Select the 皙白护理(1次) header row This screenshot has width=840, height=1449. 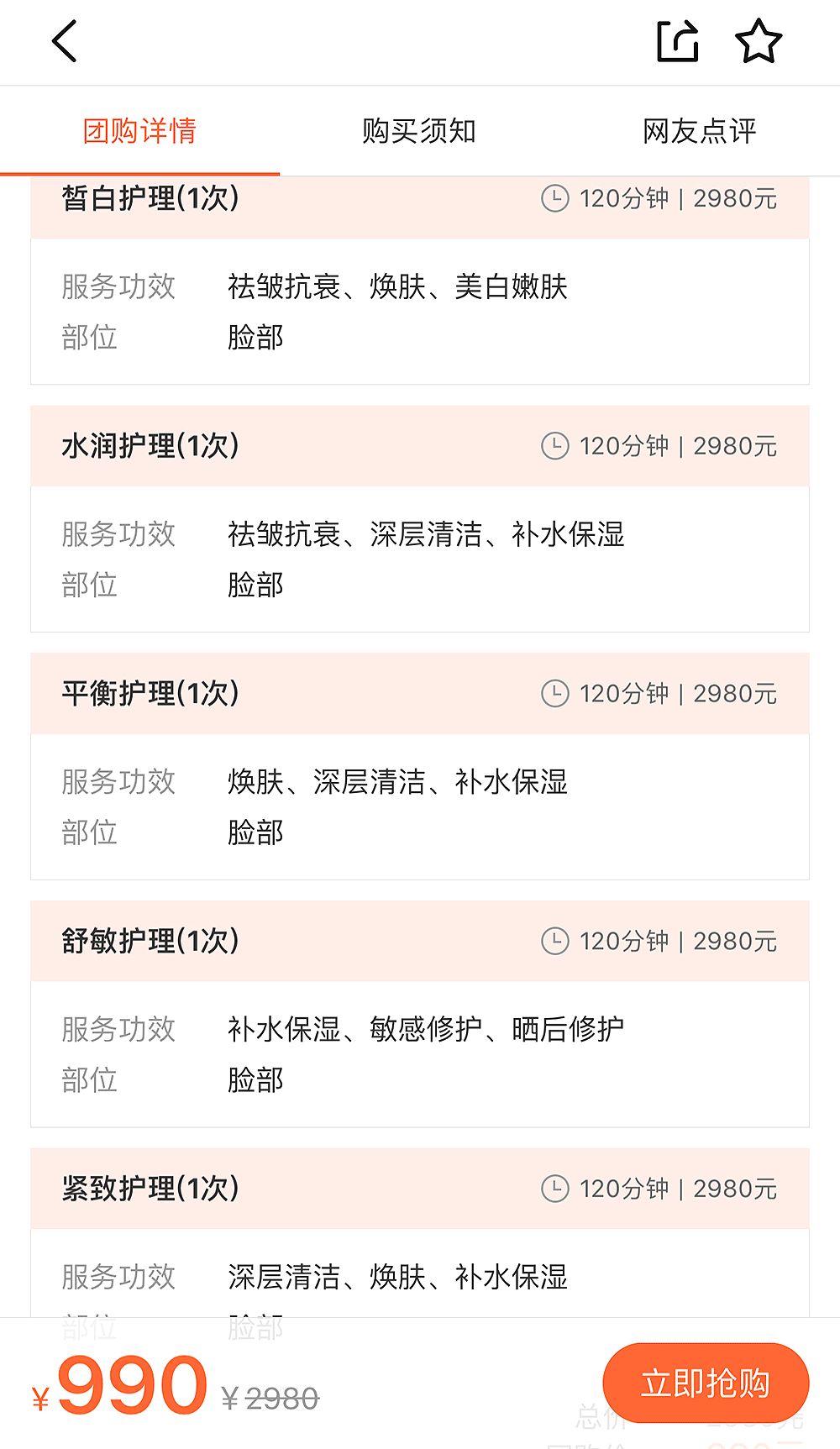point(151,199)
